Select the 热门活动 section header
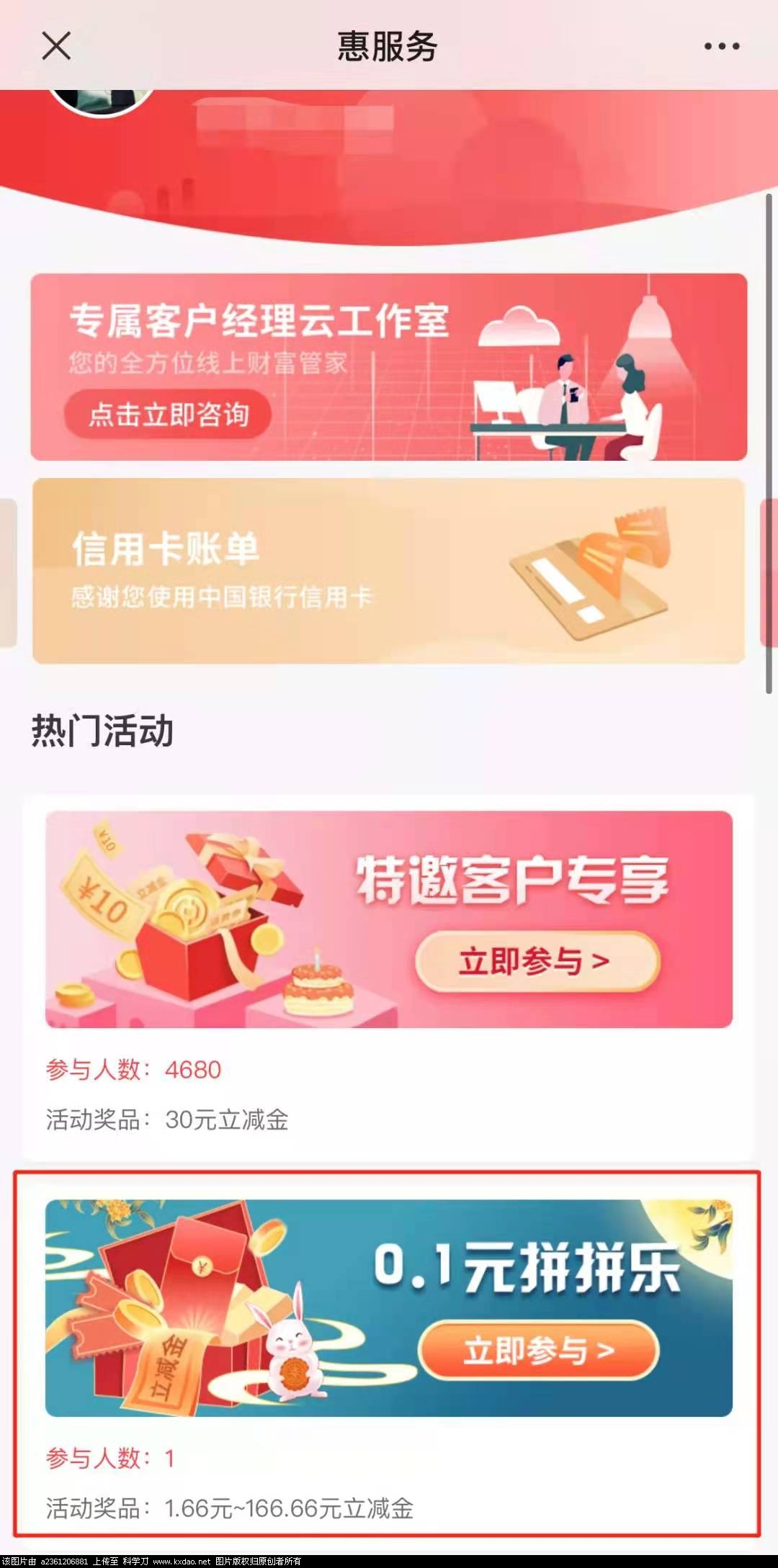 (101, 729)
